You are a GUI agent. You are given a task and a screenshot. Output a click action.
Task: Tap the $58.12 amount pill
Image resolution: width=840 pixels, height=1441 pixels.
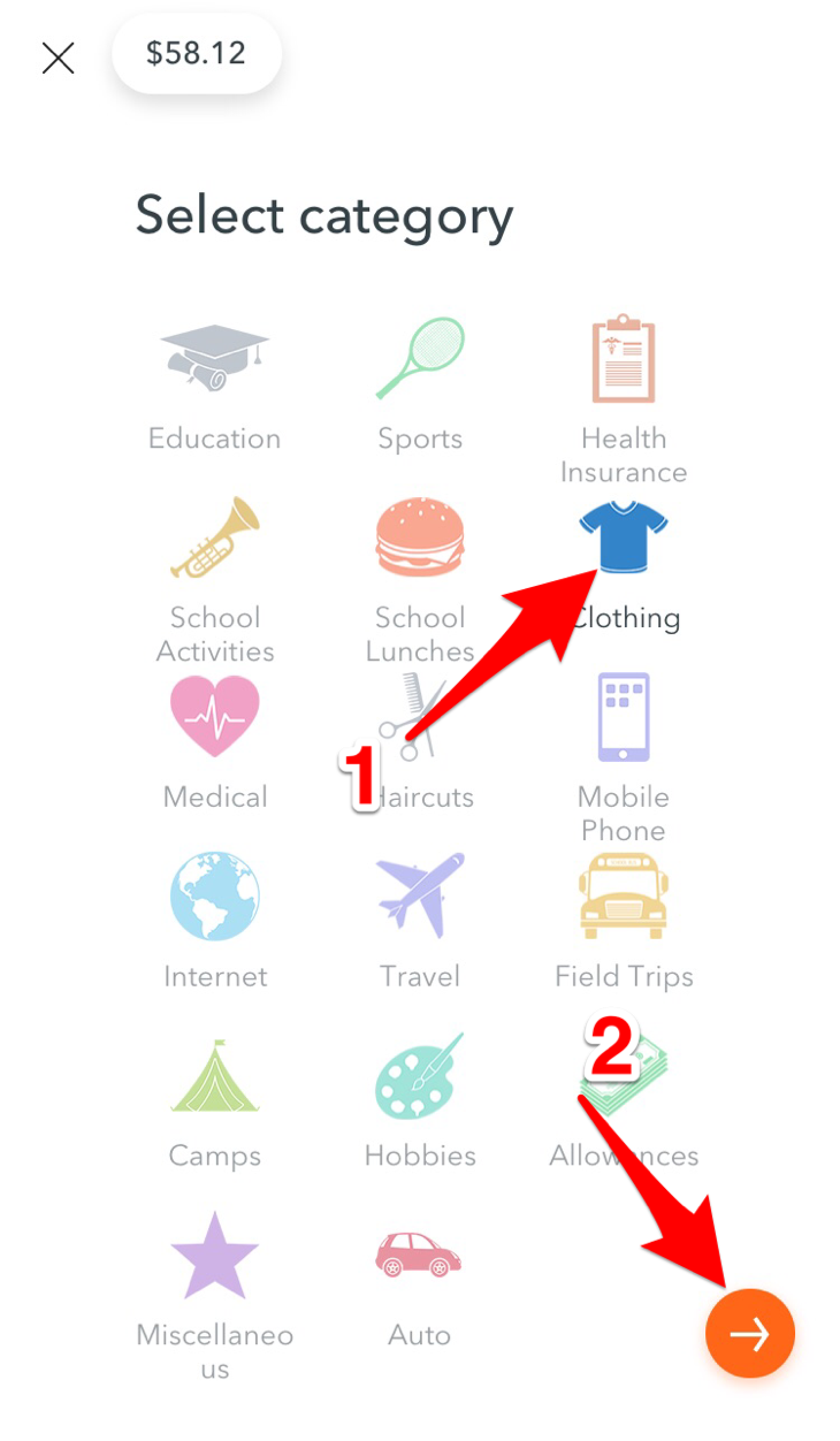click(x=196, y=54)
